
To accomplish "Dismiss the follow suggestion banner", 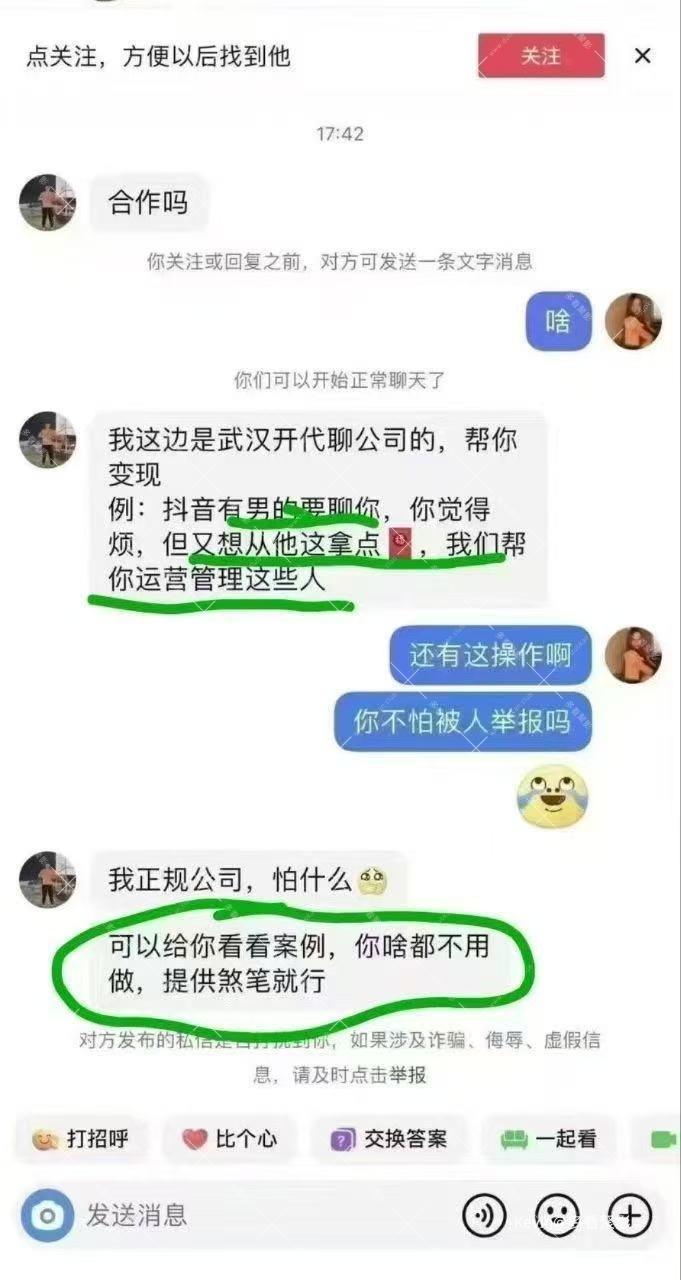I will [642, 56].
